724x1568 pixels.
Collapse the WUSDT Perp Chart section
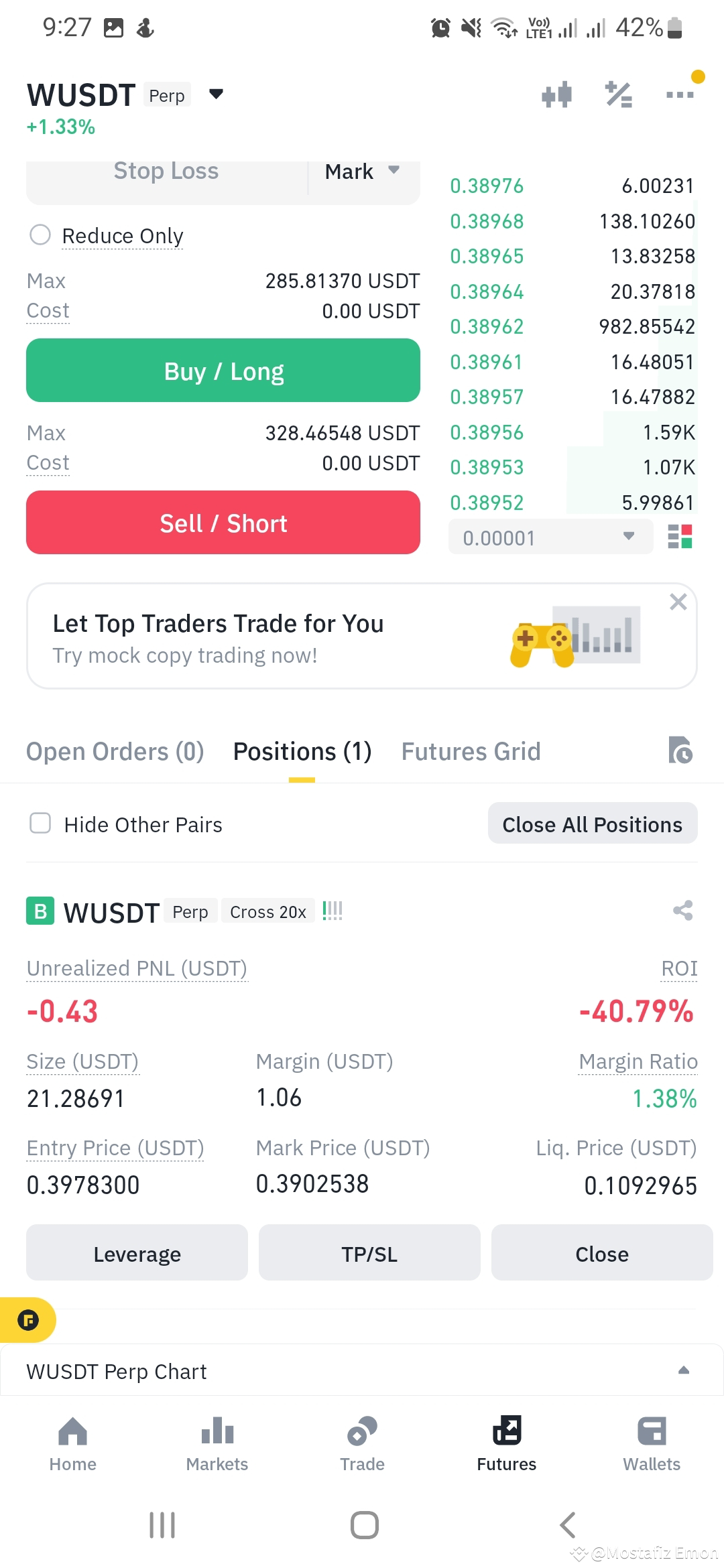pos(685,1371)
